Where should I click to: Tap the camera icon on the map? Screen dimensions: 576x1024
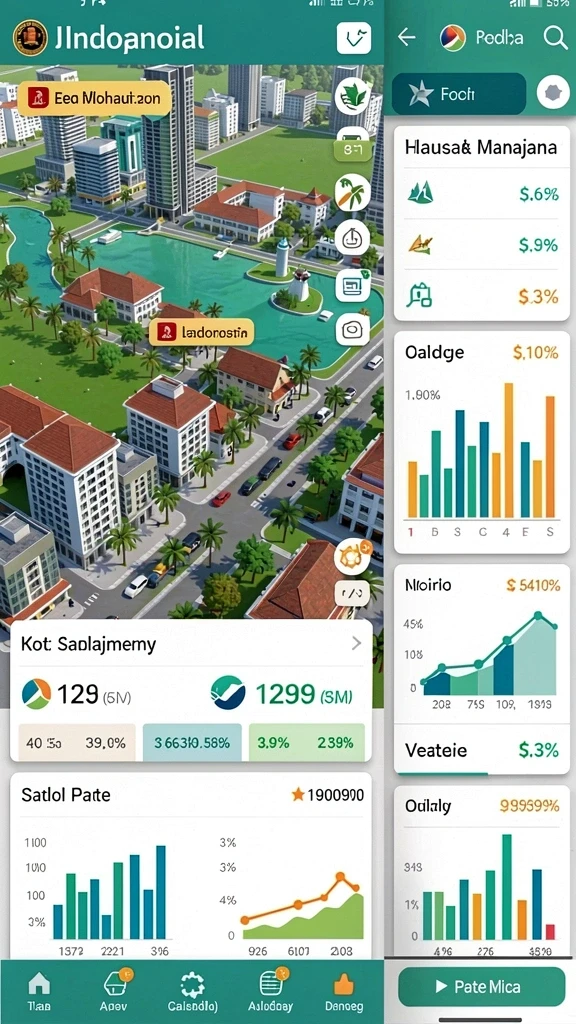coord(353,329)
